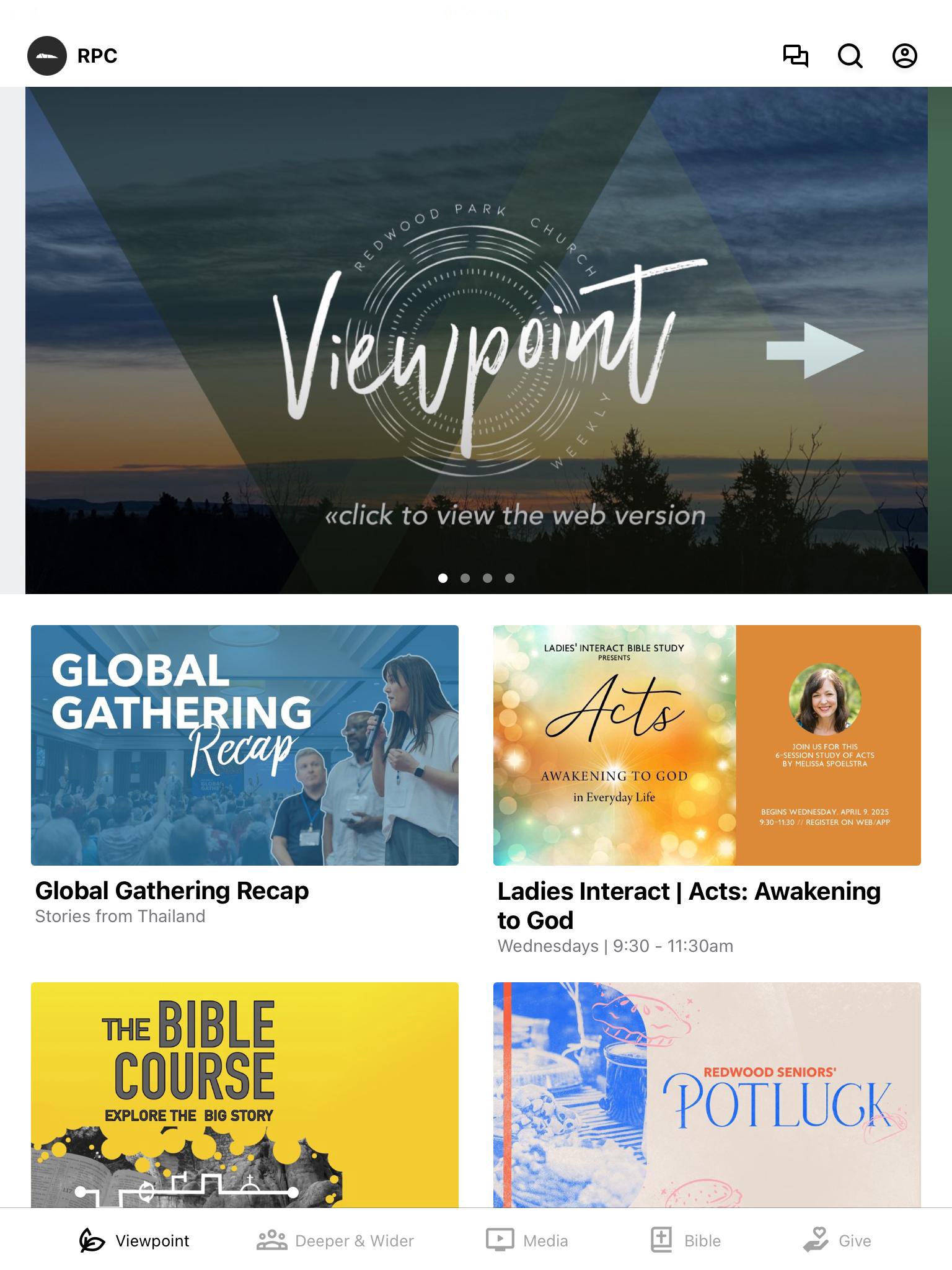Image resolution: width=952 pixels, height=1270 pixels.
Task: Switch to the Give tab
Action: click(837, 1240)
